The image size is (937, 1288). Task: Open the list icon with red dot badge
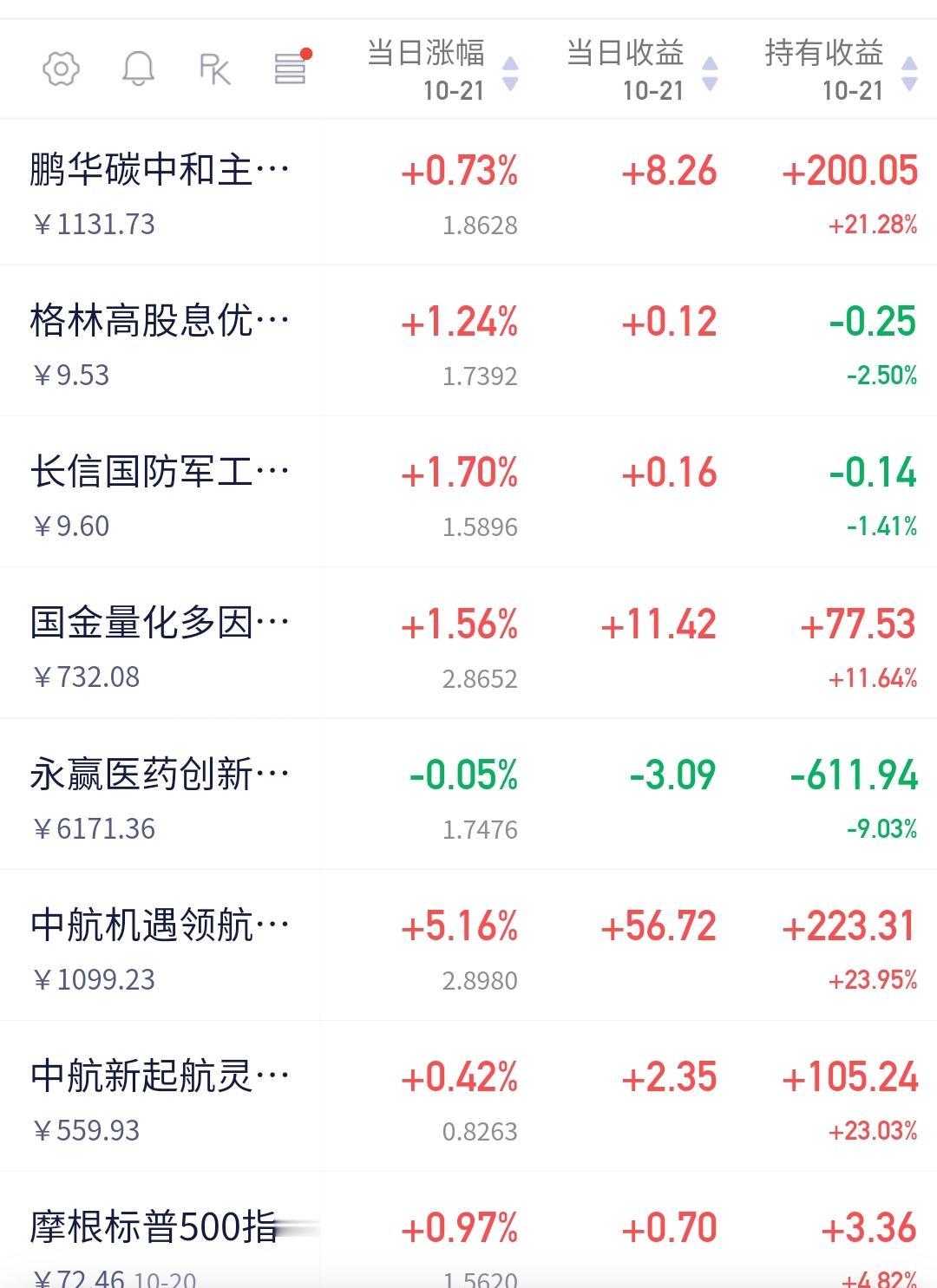290,68
